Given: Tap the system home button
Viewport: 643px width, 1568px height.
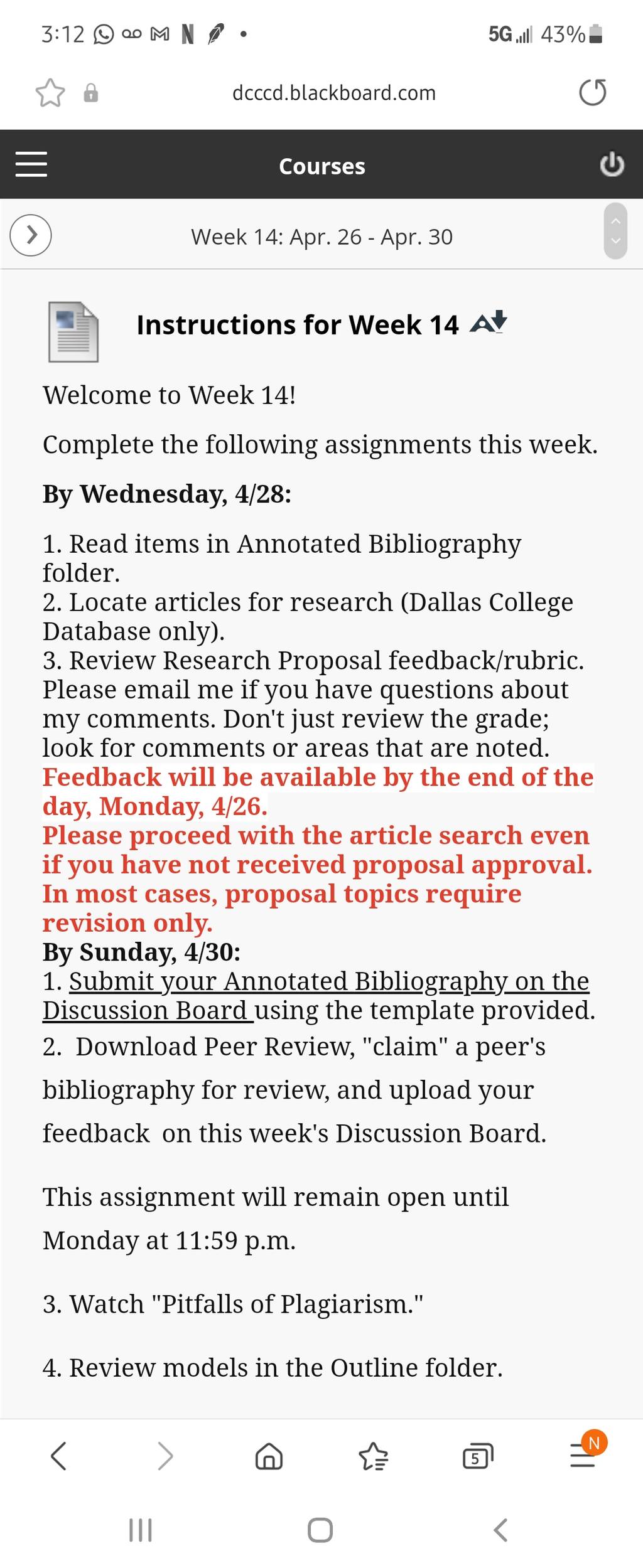Looking at the screenshot, I should click(x=320, y=1530).
